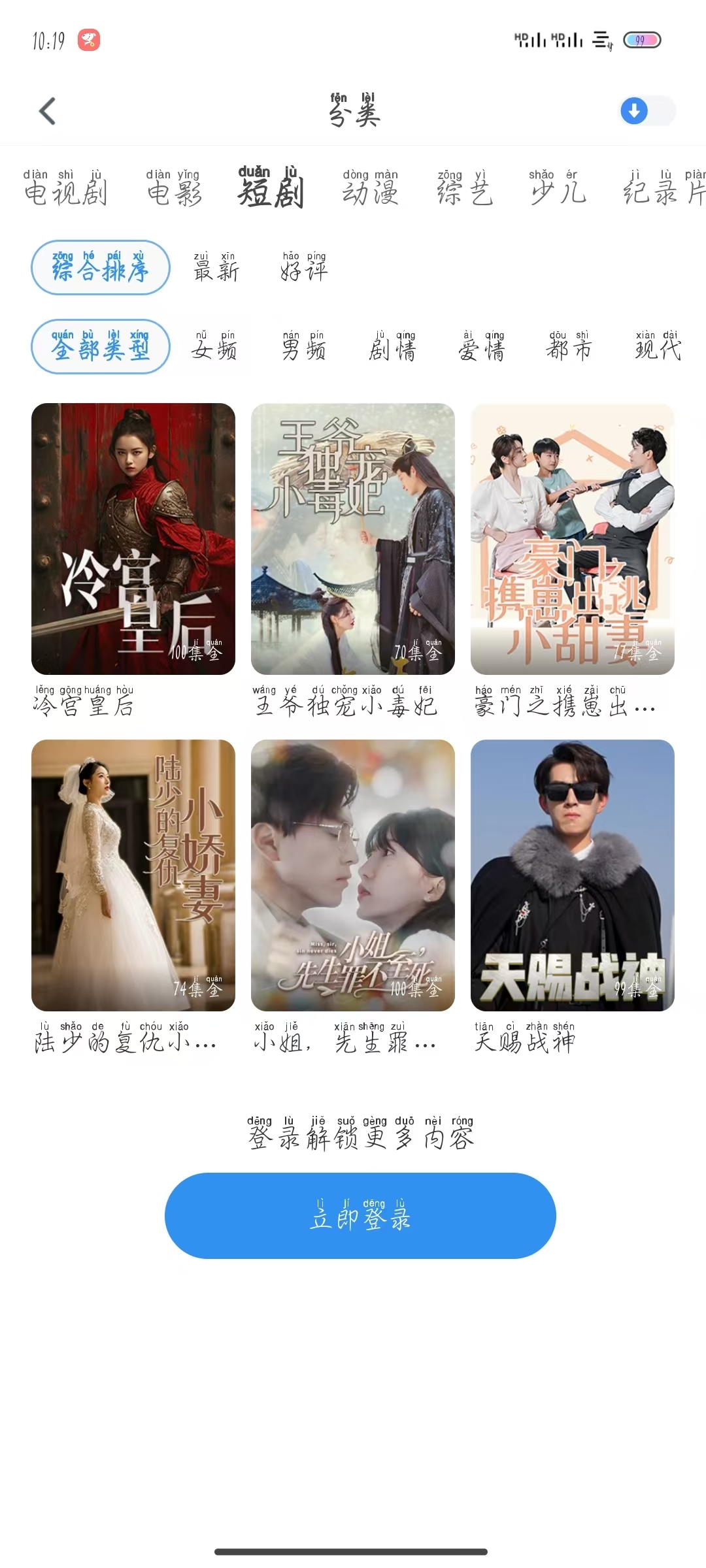
Task: Open the drama 冷宫皇后
Action: tap(133, 539)
